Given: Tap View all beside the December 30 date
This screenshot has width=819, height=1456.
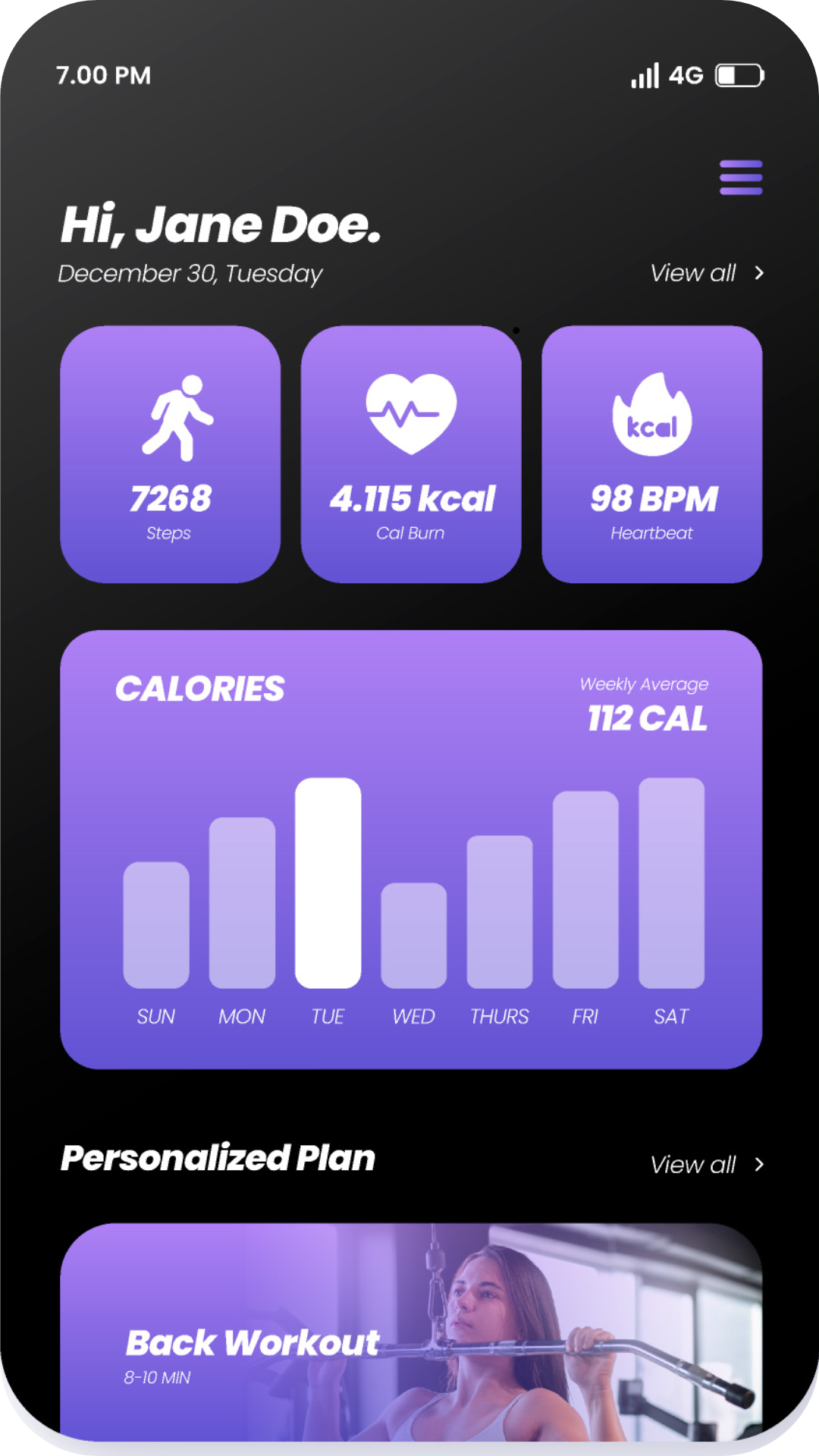Looking at the screenshot, I should pos(706,273).
